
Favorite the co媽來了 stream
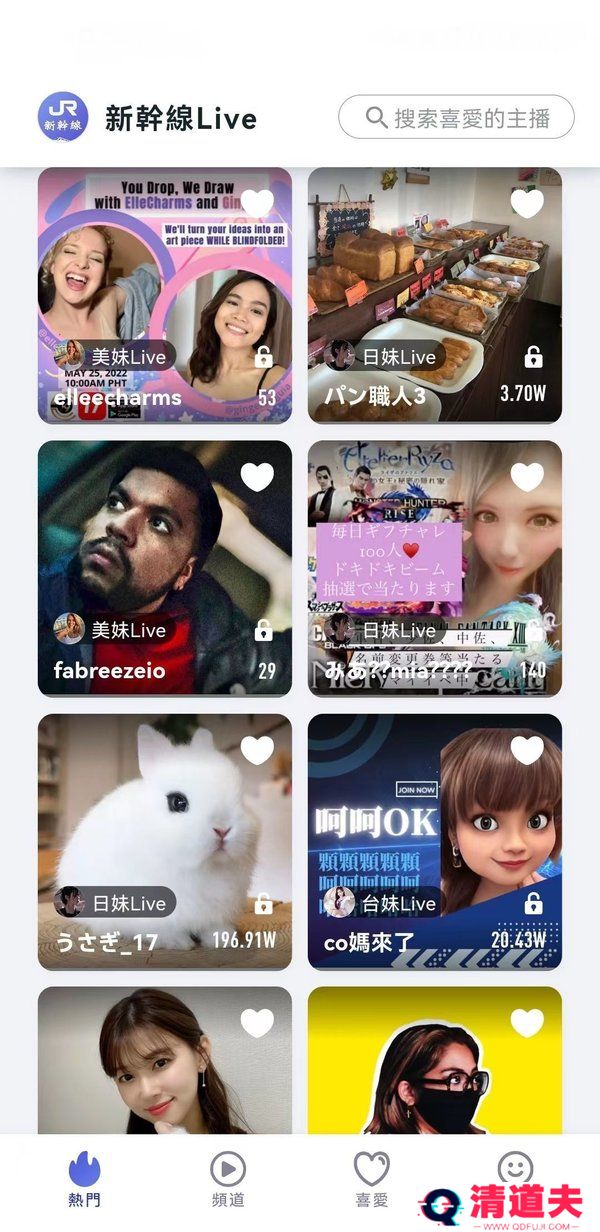coord(527,750)
